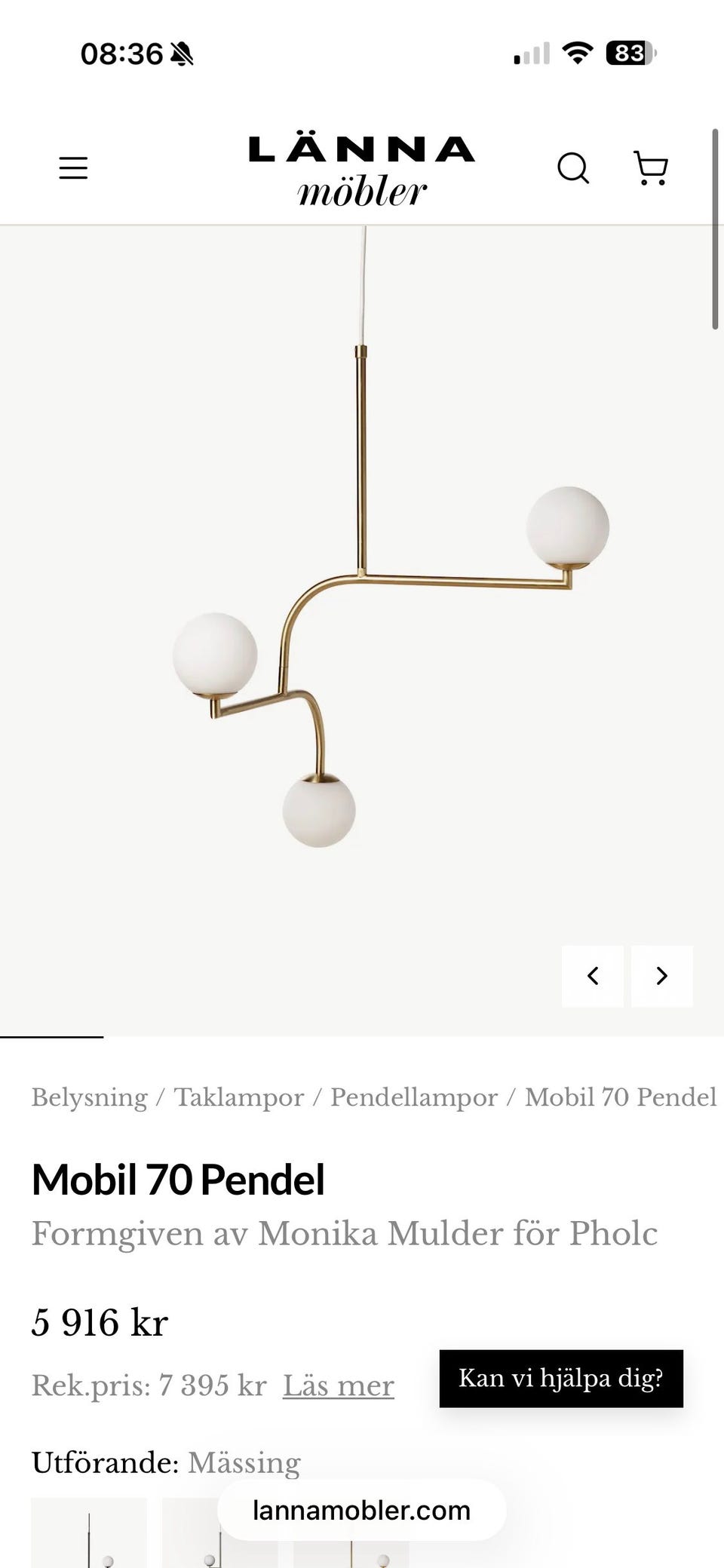Viewport: 724px width, 1568px height.
Task: Tap the Läs mer link
Action: coord(339,1385)
